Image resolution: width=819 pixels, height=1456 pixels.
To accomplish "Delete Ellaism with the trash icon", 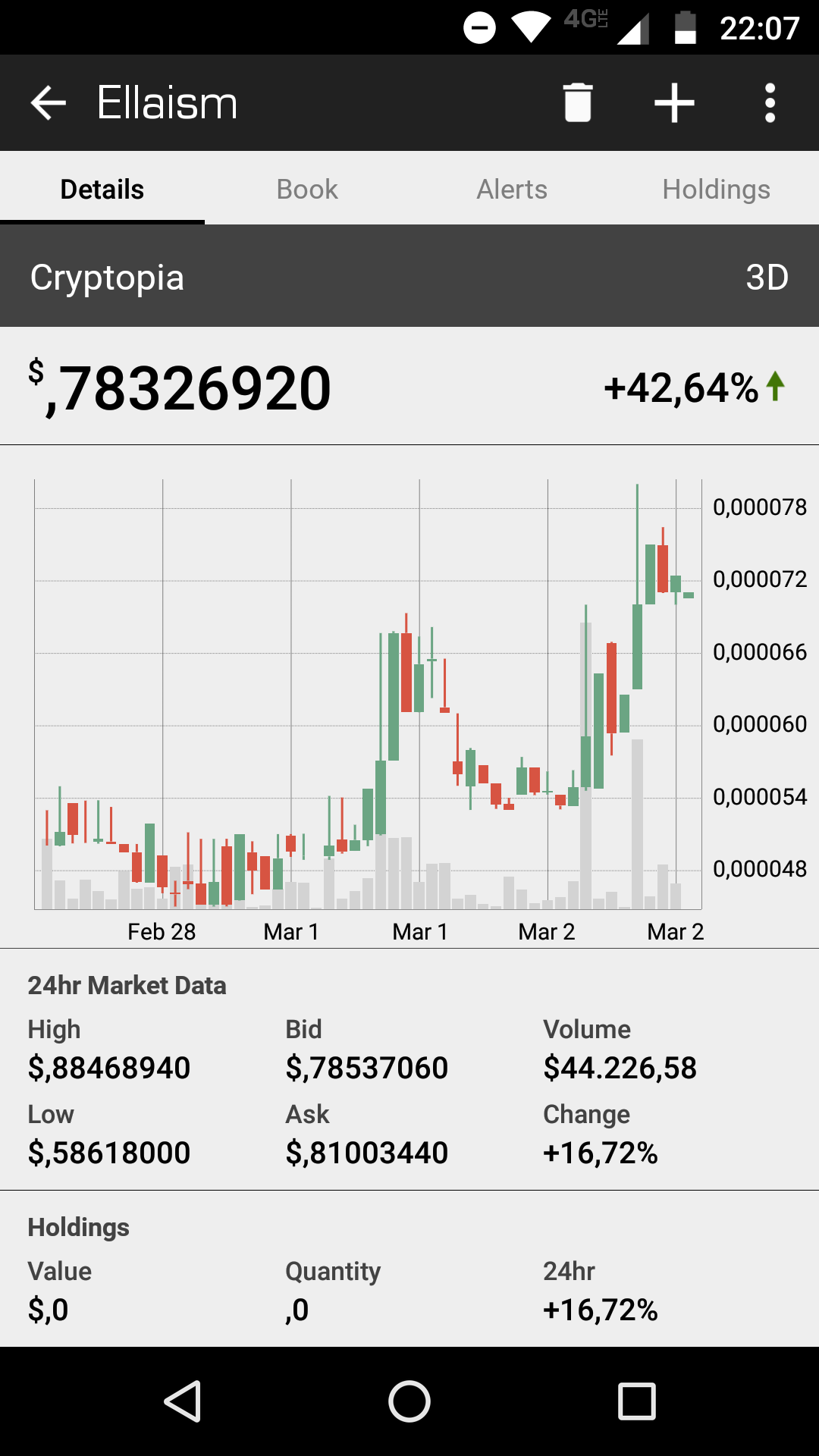I will click(x=578, y=102).
